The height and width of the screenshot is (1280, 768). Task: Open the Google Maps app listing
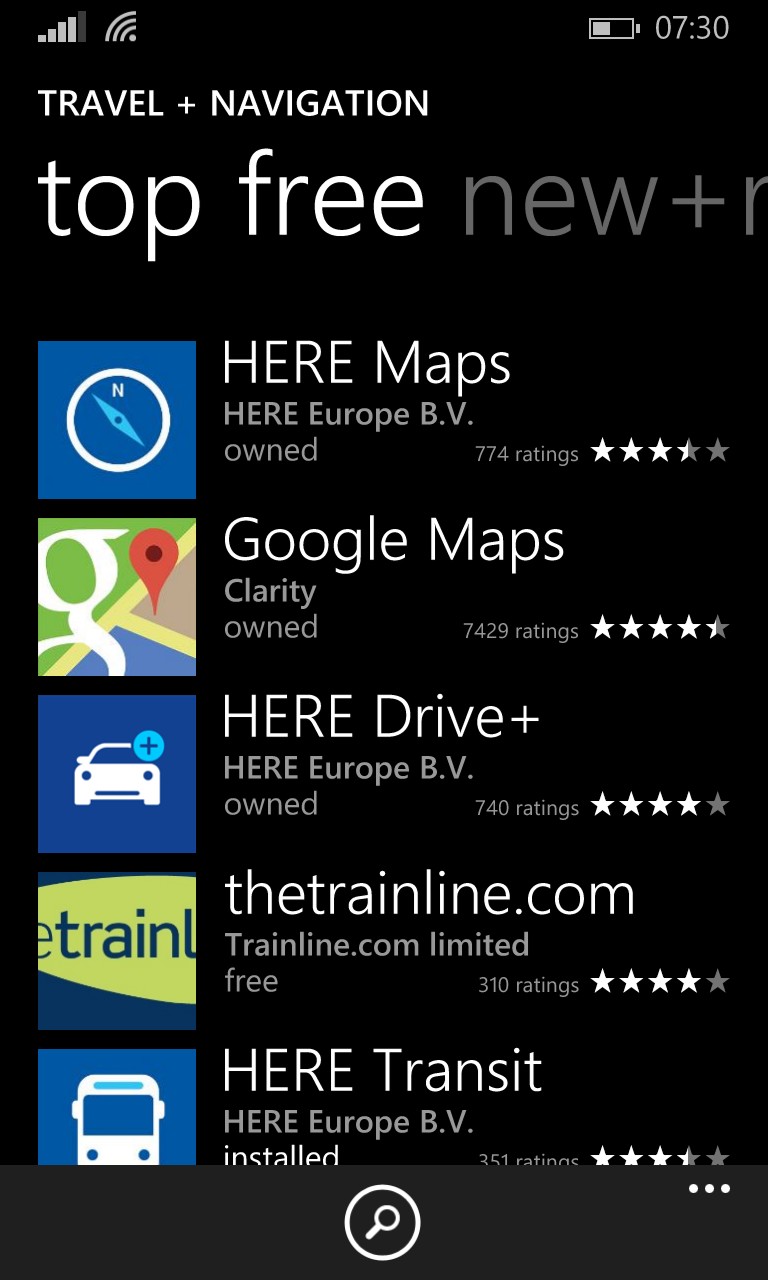click(384, 596)
